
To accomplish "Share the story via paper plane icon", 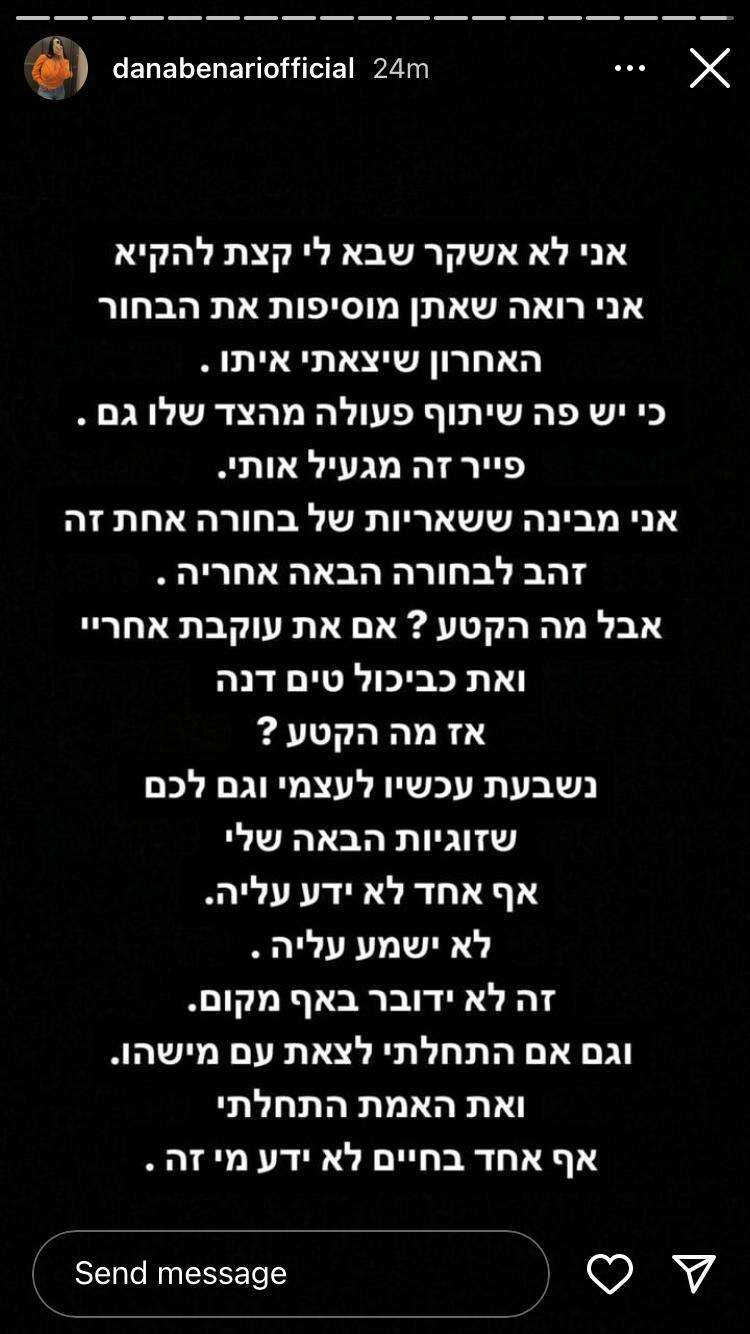I will [694, 1273].
